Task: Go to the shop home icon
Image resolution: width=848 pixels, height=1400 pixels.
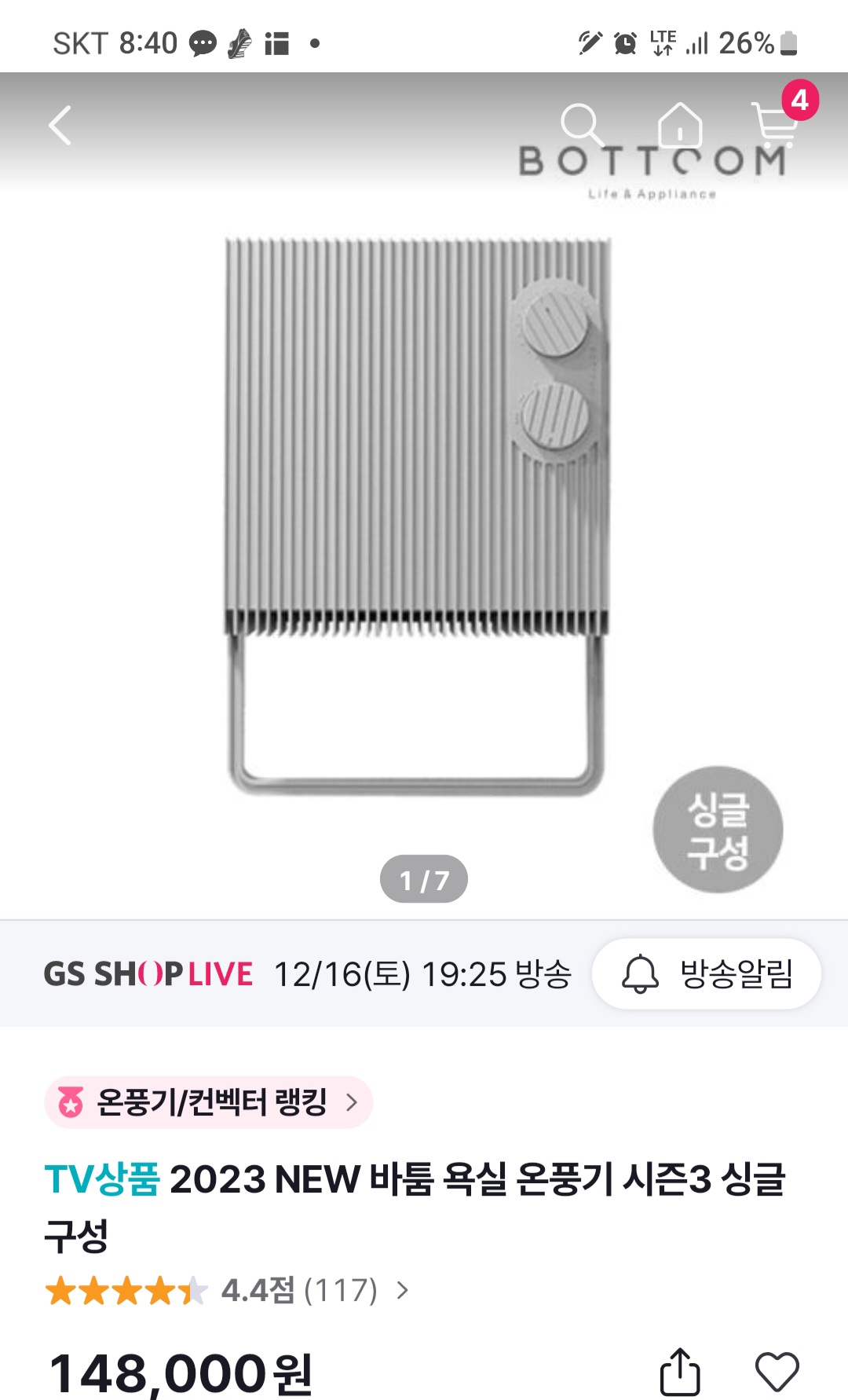Action: pyautogui.click(x=679, y=126)
